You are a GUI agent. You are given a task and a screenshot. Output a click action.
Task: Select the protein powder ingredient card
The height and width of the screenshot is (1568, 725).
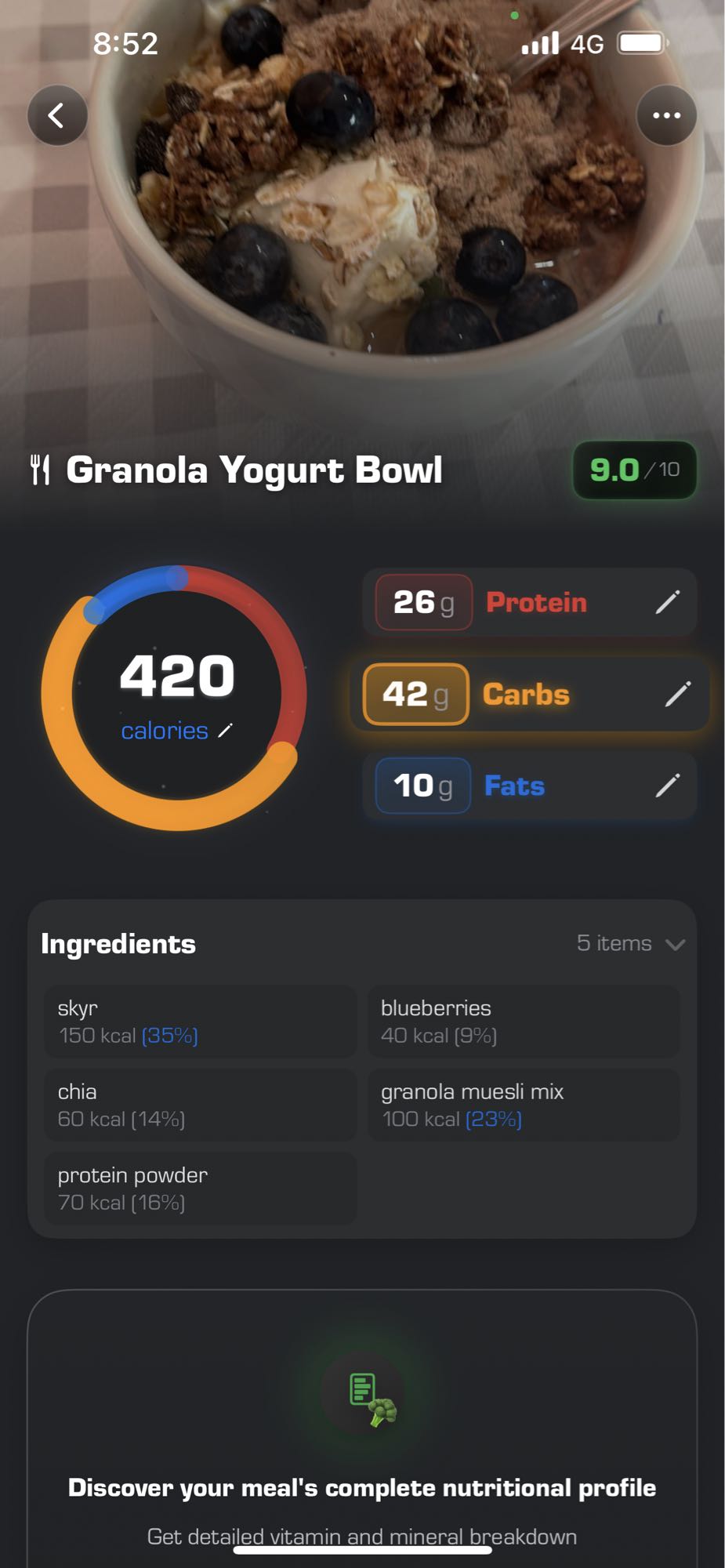198,1189
